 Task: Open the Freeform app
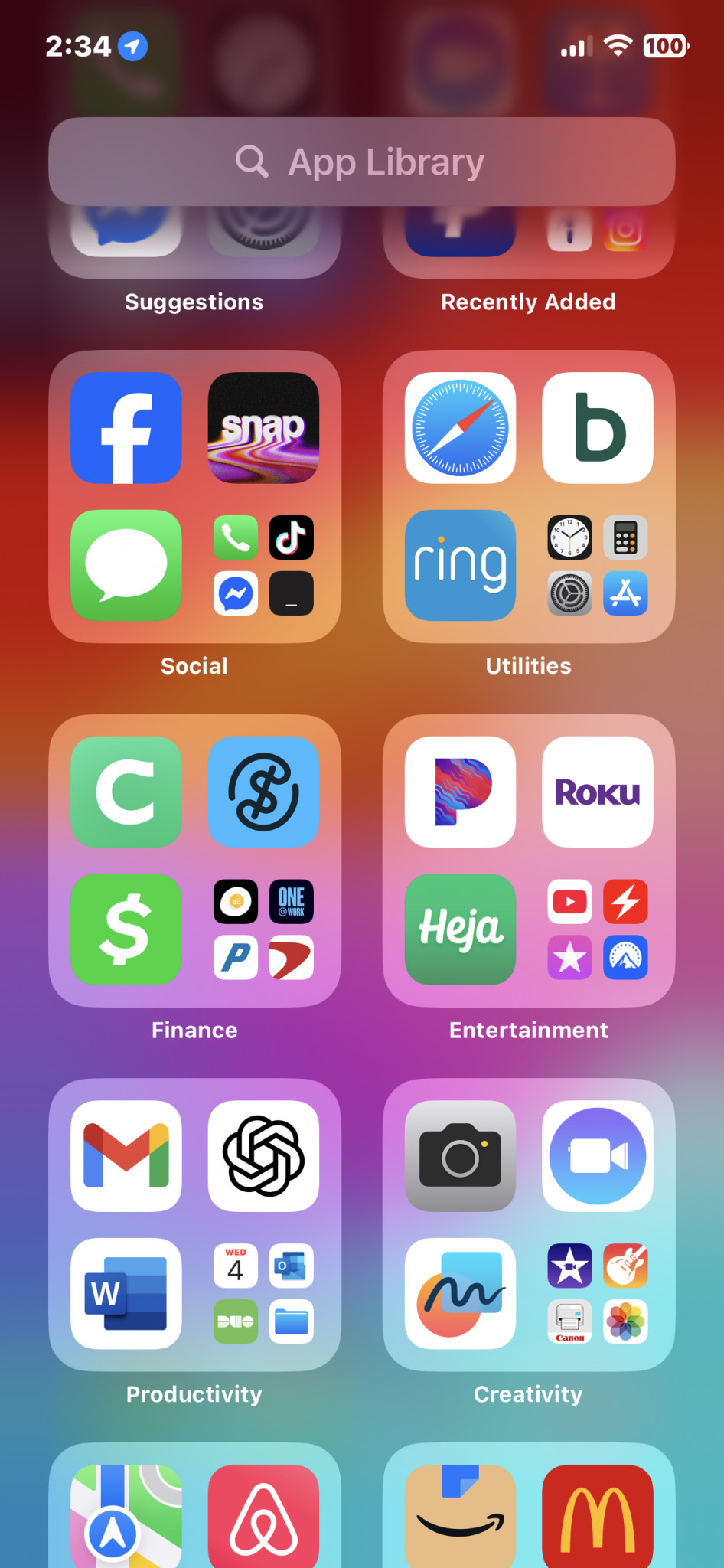click(460, 1293)
